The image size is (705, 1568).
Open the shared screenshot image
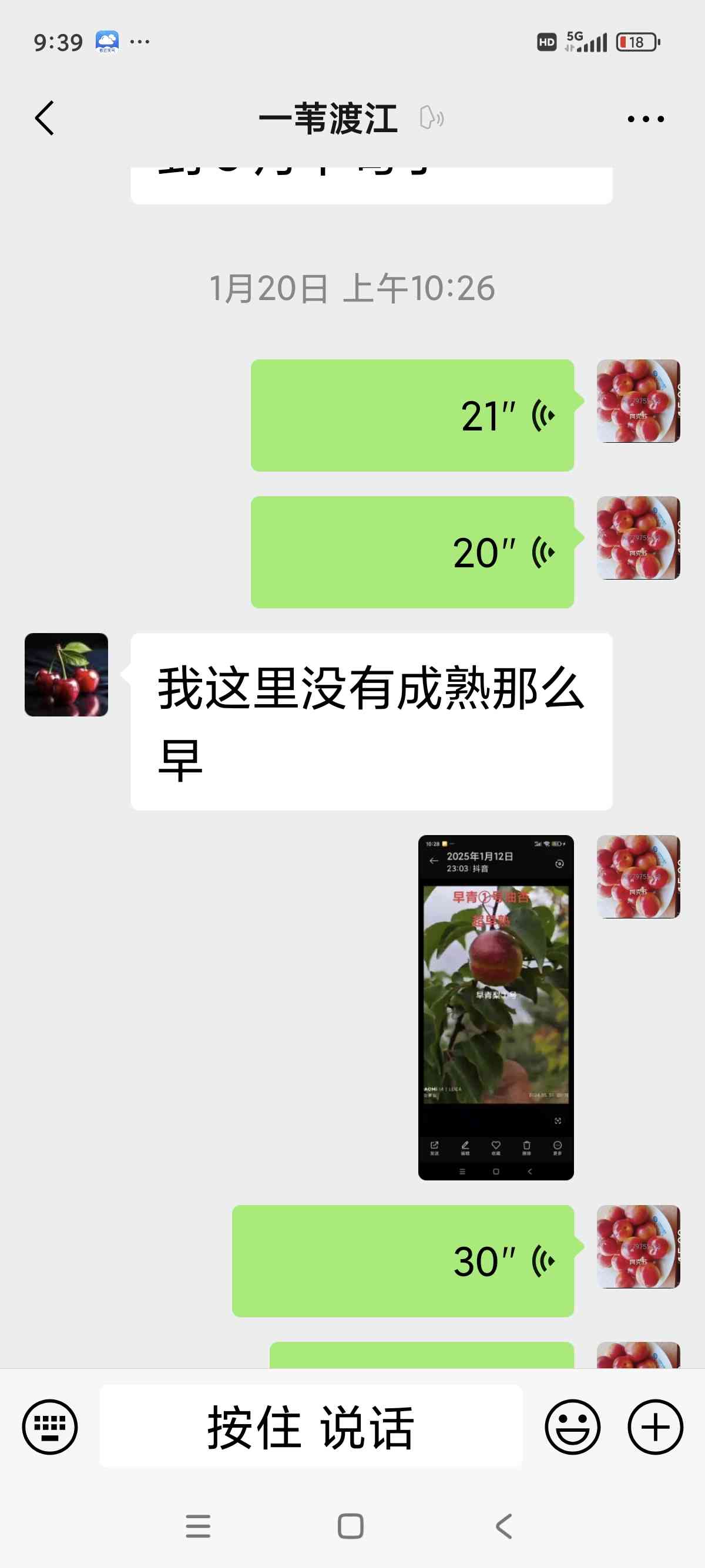coord(496,1007)
